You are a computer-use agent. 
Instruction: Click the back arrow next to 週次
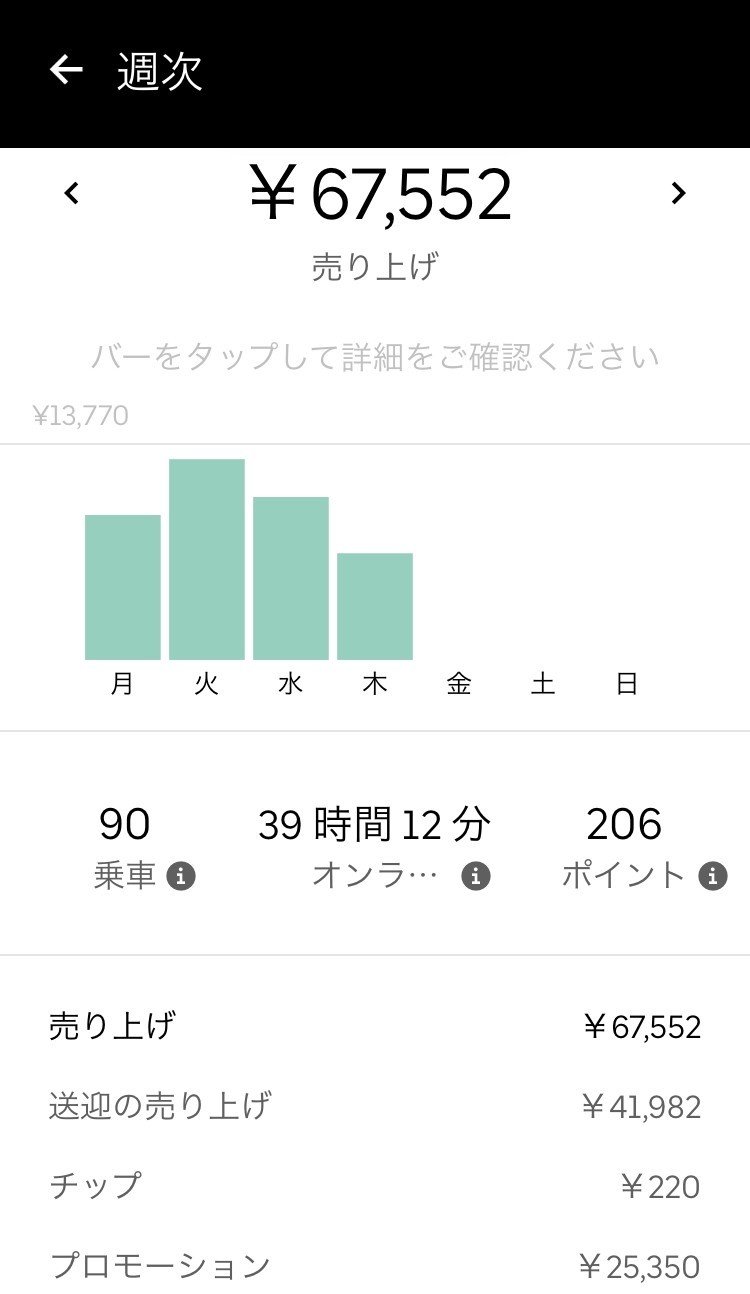click(65, 68)
